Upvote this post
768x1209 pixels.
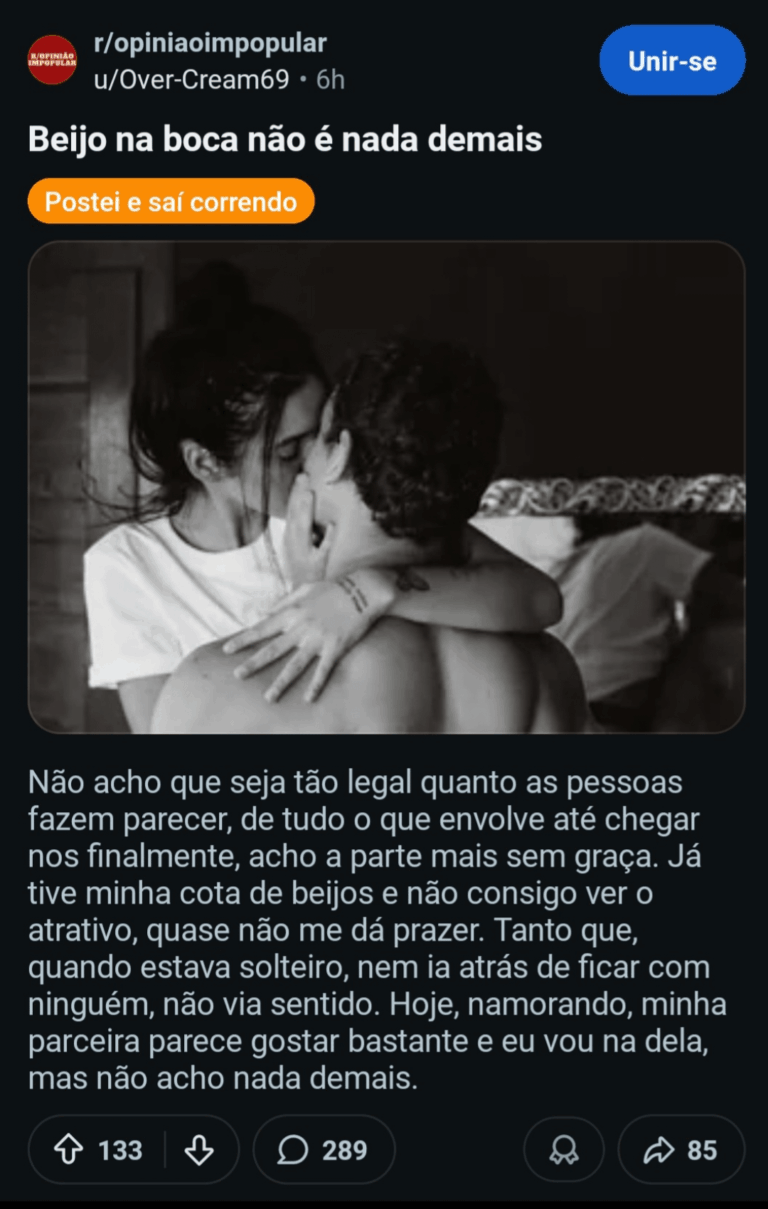pyautogui.click(x=69, y=1150)
